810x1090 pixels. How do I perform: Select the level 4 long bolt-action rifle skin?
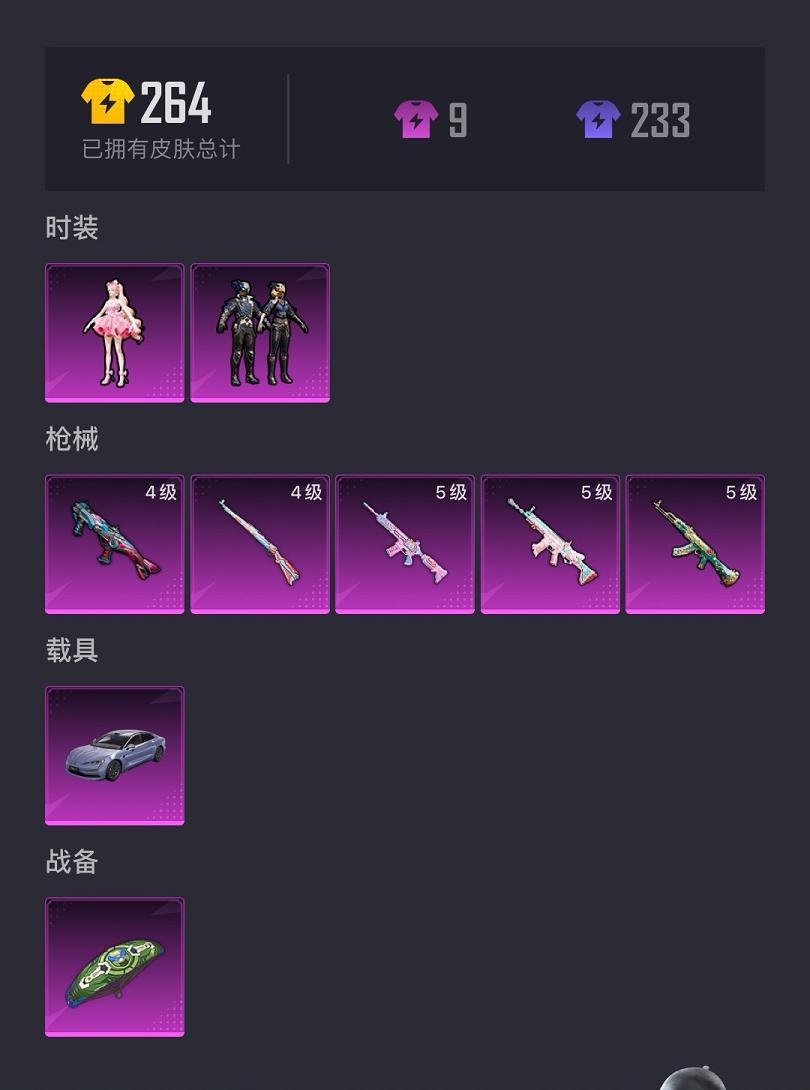coord(260,544)
